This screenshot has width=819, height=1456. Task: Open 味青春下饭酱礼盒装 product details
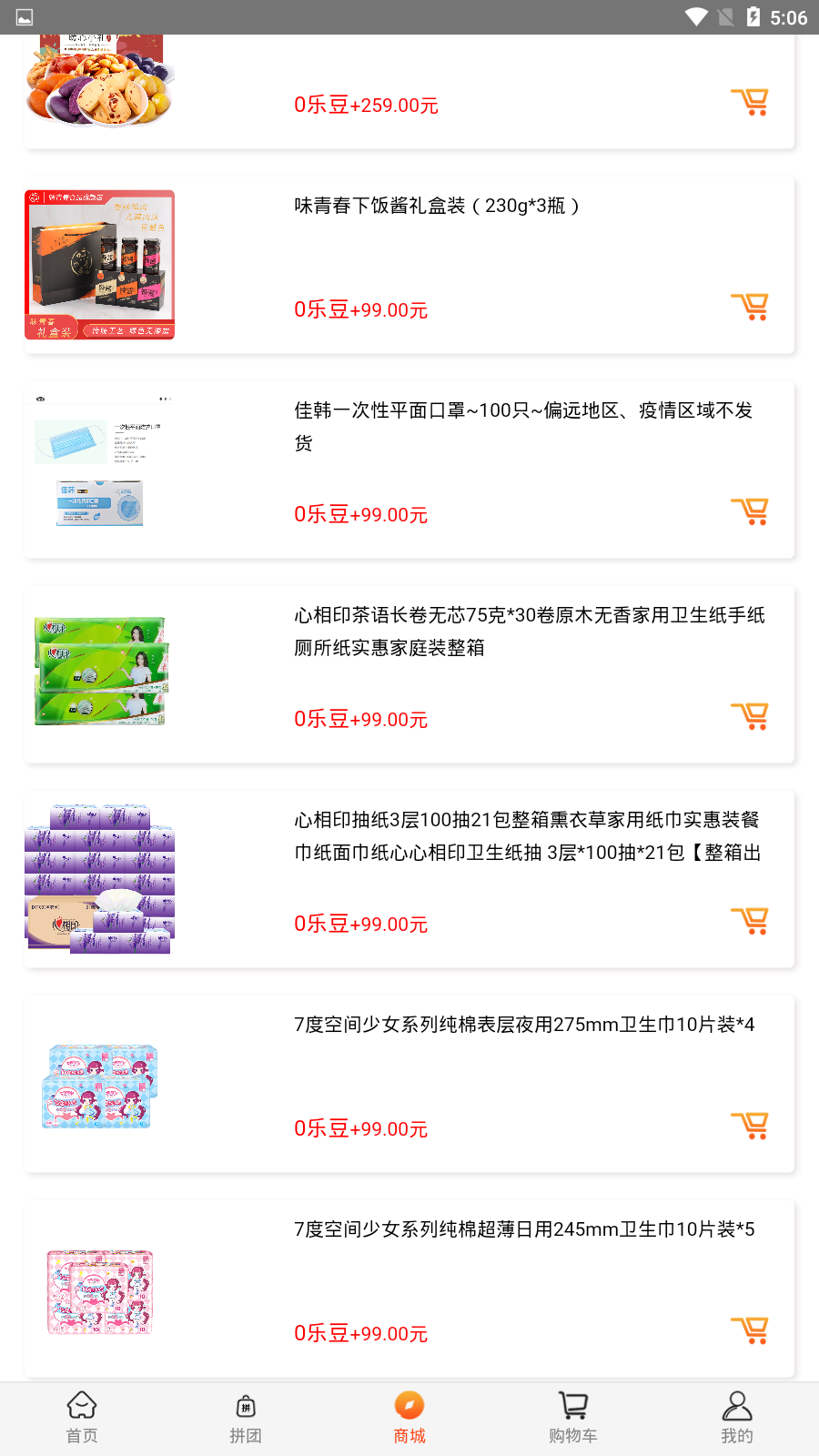coord(435,207)
